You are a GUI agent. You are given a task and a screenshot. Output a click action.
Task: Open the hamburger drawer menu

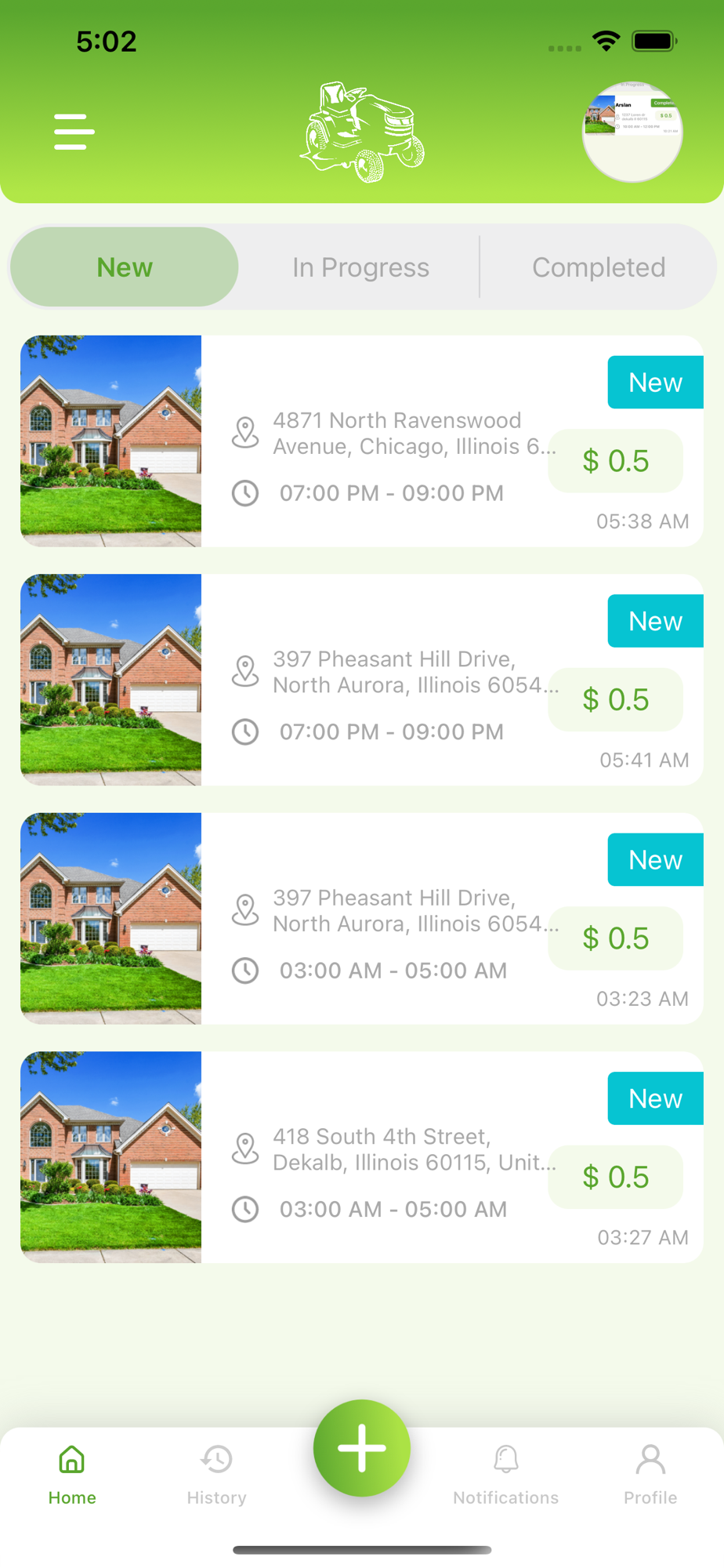click(74, 132)
